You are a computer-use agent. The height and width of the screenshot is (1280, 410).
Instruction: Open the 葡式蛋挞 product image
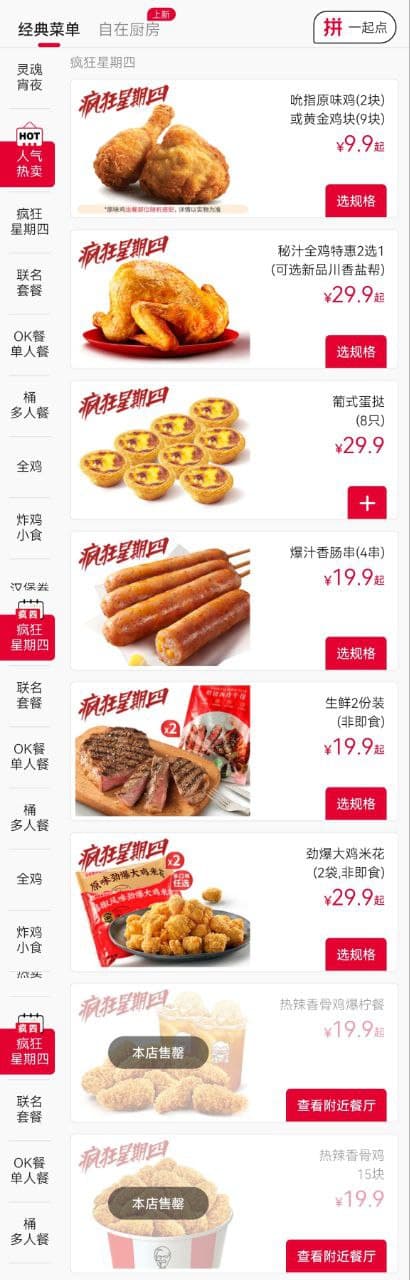coord(163,450)
